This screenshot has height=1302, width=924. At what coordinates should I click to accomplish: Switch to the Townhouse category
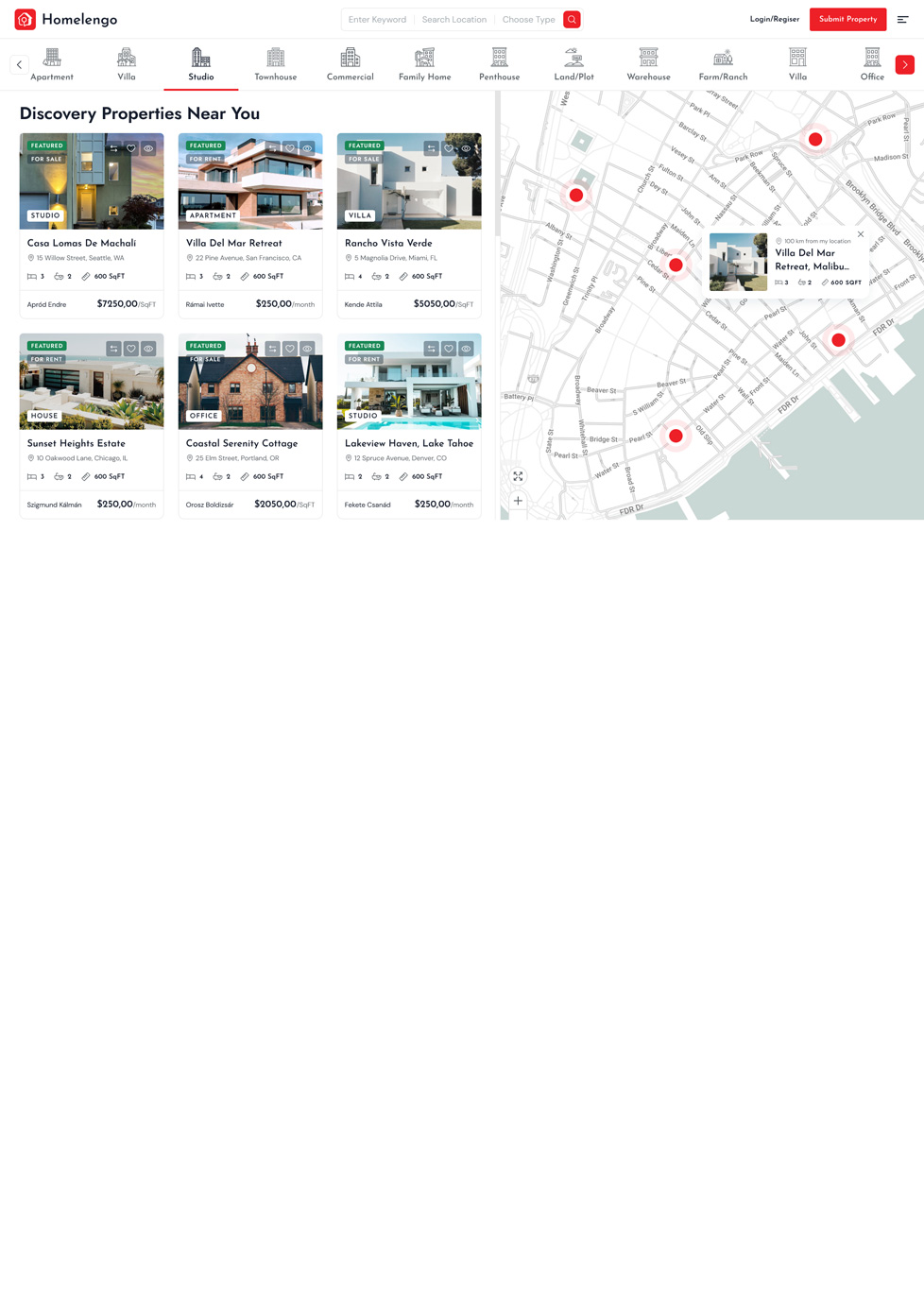tap(275, 65)
